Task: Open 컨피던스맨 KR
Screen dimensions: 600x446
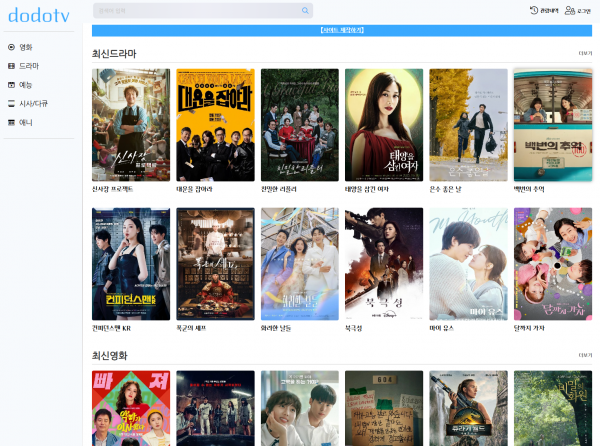Action: click(x=130, y=264)
